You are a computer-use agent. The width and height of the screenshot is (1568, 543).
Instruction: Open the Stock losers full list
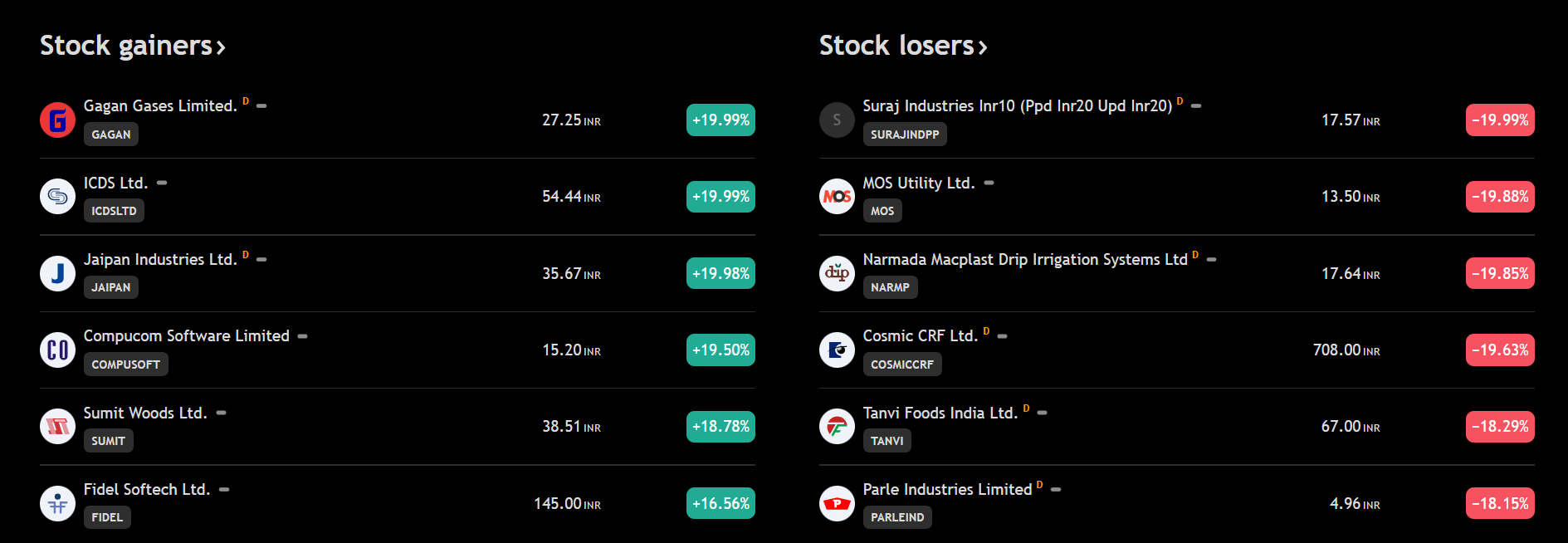tap(903, 46)
